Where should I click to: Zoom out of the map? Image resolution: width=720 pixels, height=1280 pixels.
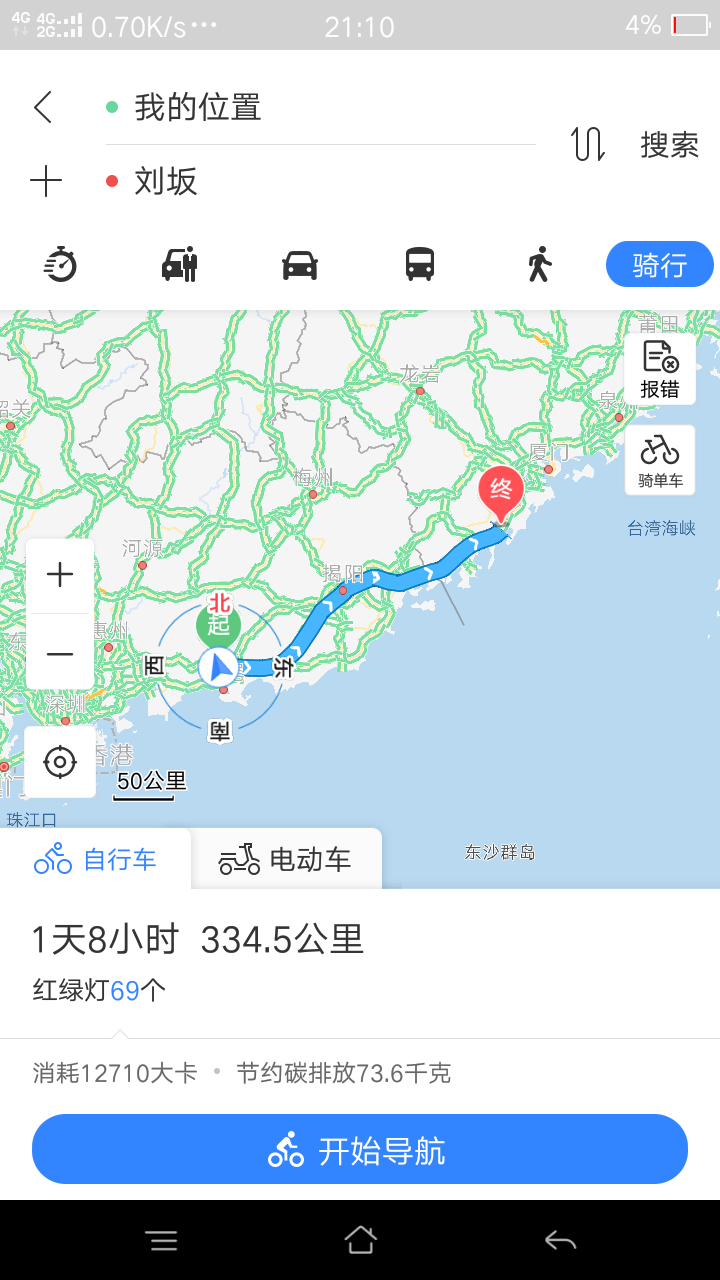pos(60,654)
